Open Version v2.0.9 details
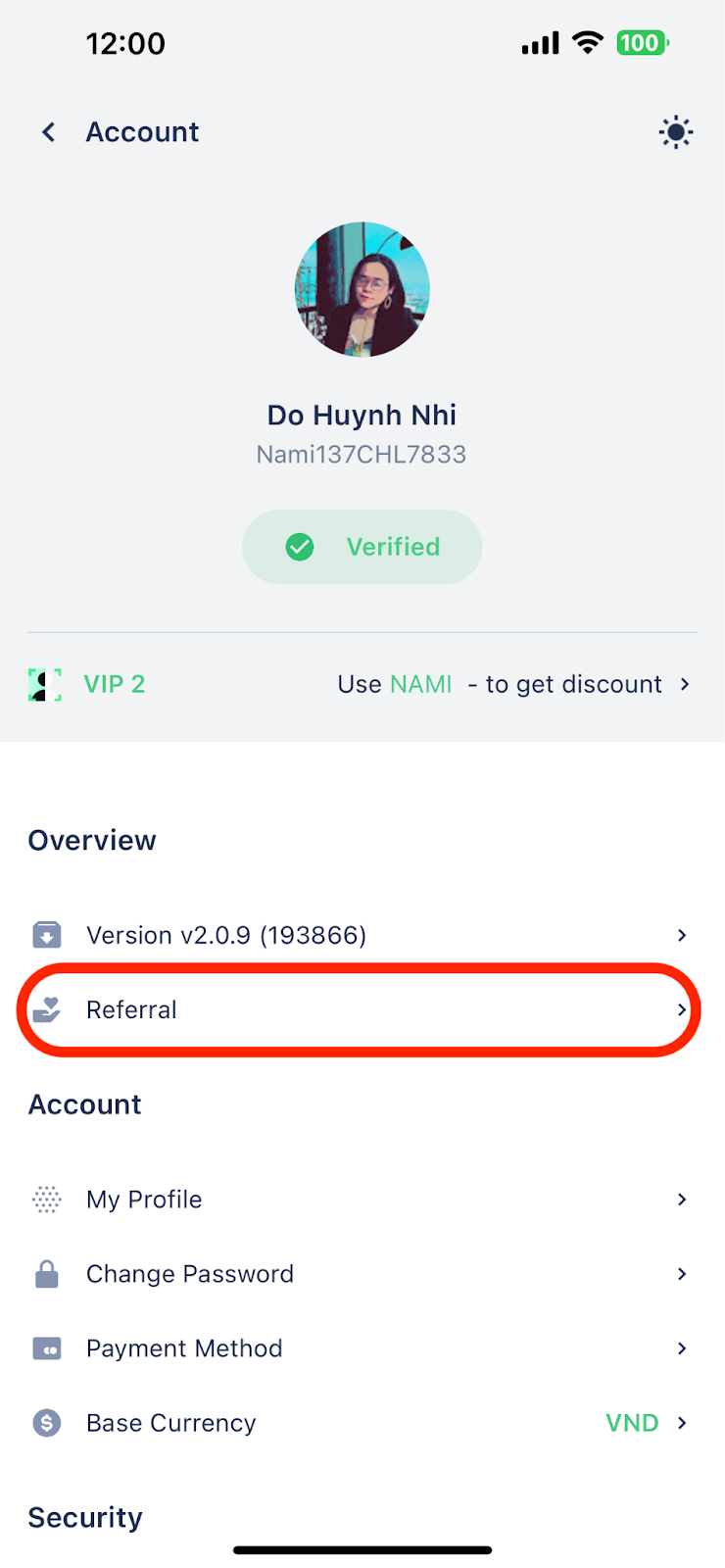This screenshot has width=725, height=1568. [362, 935]
